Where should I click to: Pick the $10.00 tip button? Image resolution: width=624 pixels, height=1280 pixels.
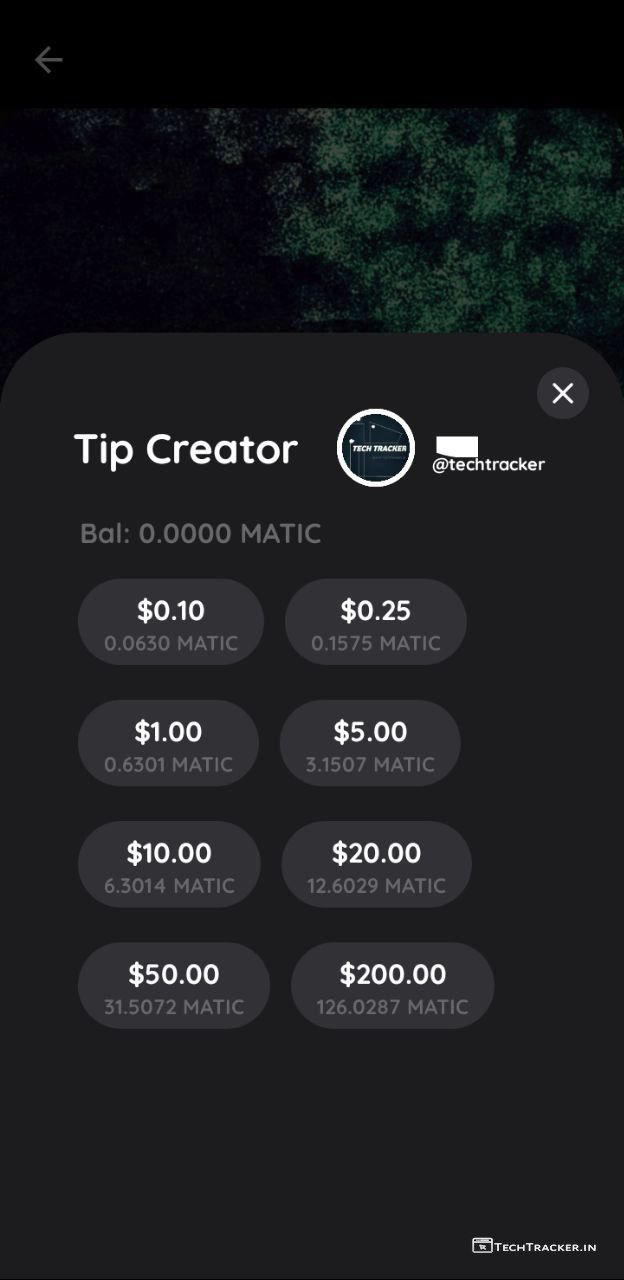tap(169, 864)
